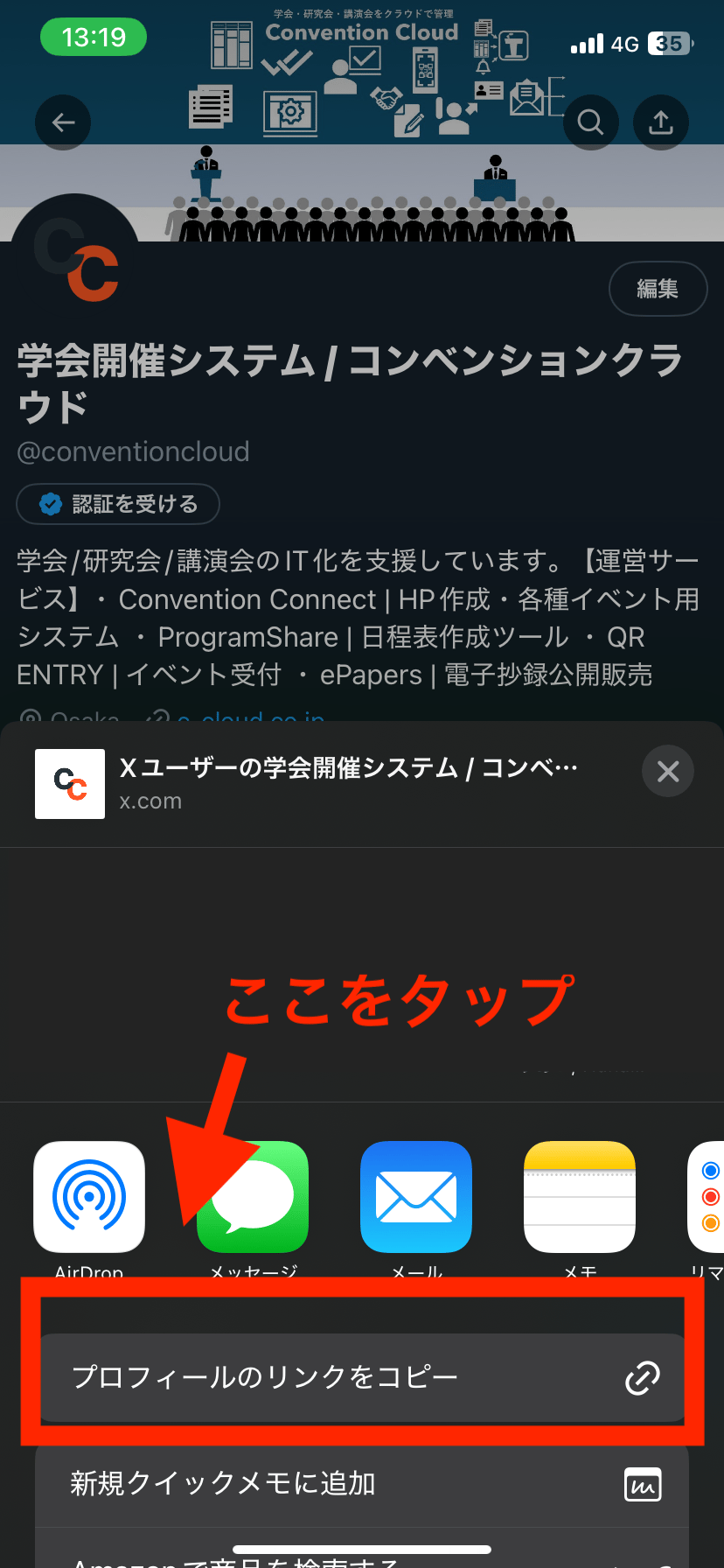Tap the quick note icon beside 新規クイックメモに追加

coord(643,1483)
